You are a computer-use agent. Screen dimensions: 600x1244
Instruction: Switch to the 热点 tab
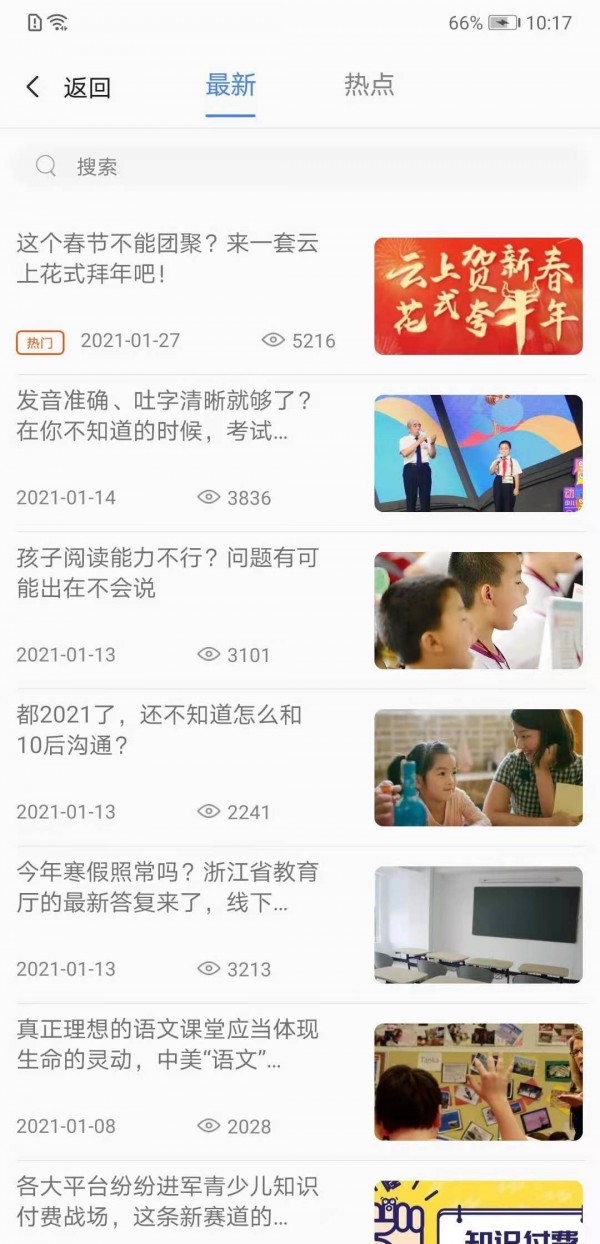369,85
